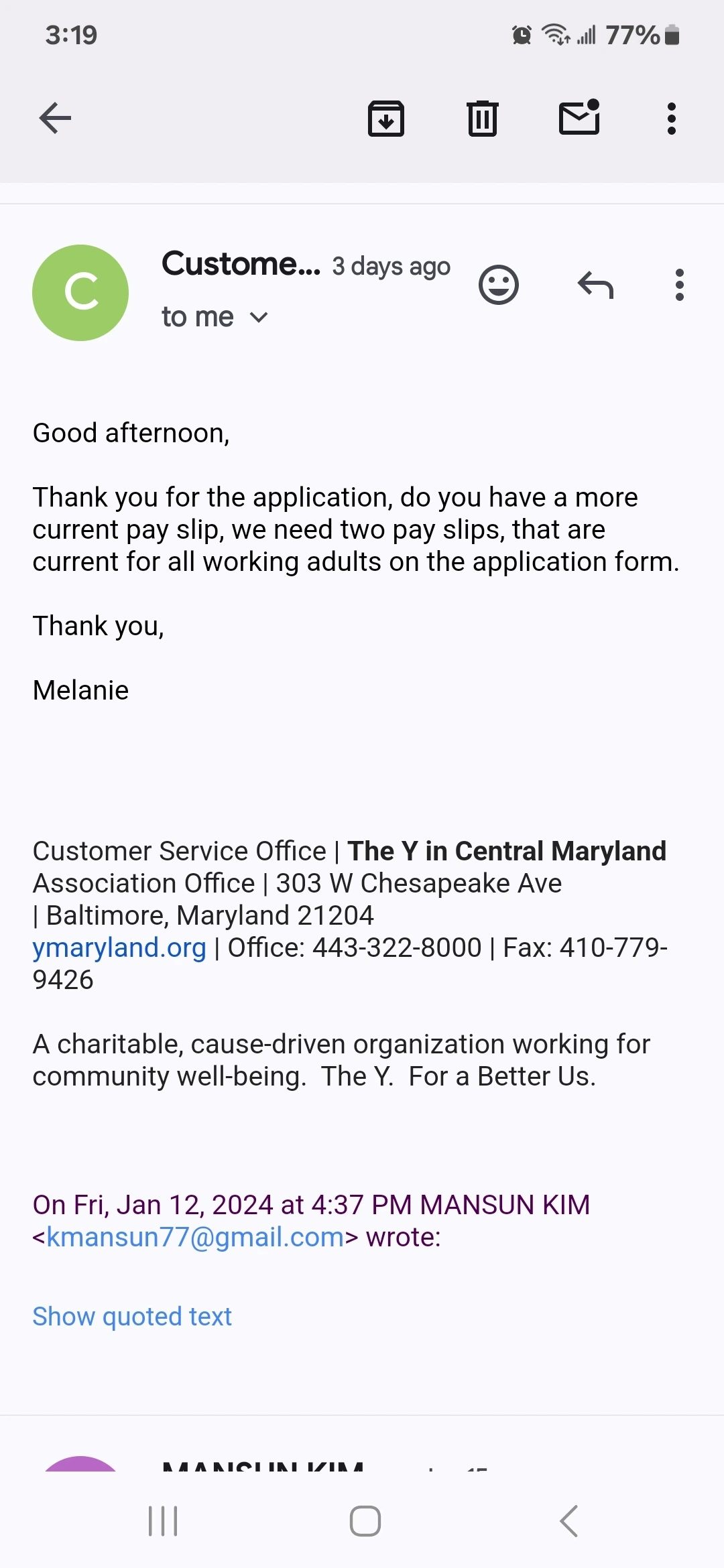The image size is (724, 1568).
Task: Open the top toolbar overflow menu
Action: click(x=671, y=119)
